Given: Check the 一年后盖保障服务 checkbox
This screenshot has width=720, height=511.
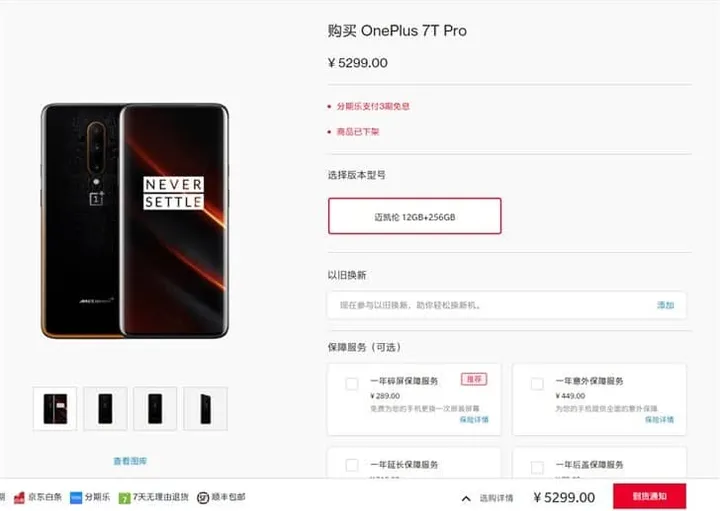Looking at the screenshot, I should click(537, 466).
